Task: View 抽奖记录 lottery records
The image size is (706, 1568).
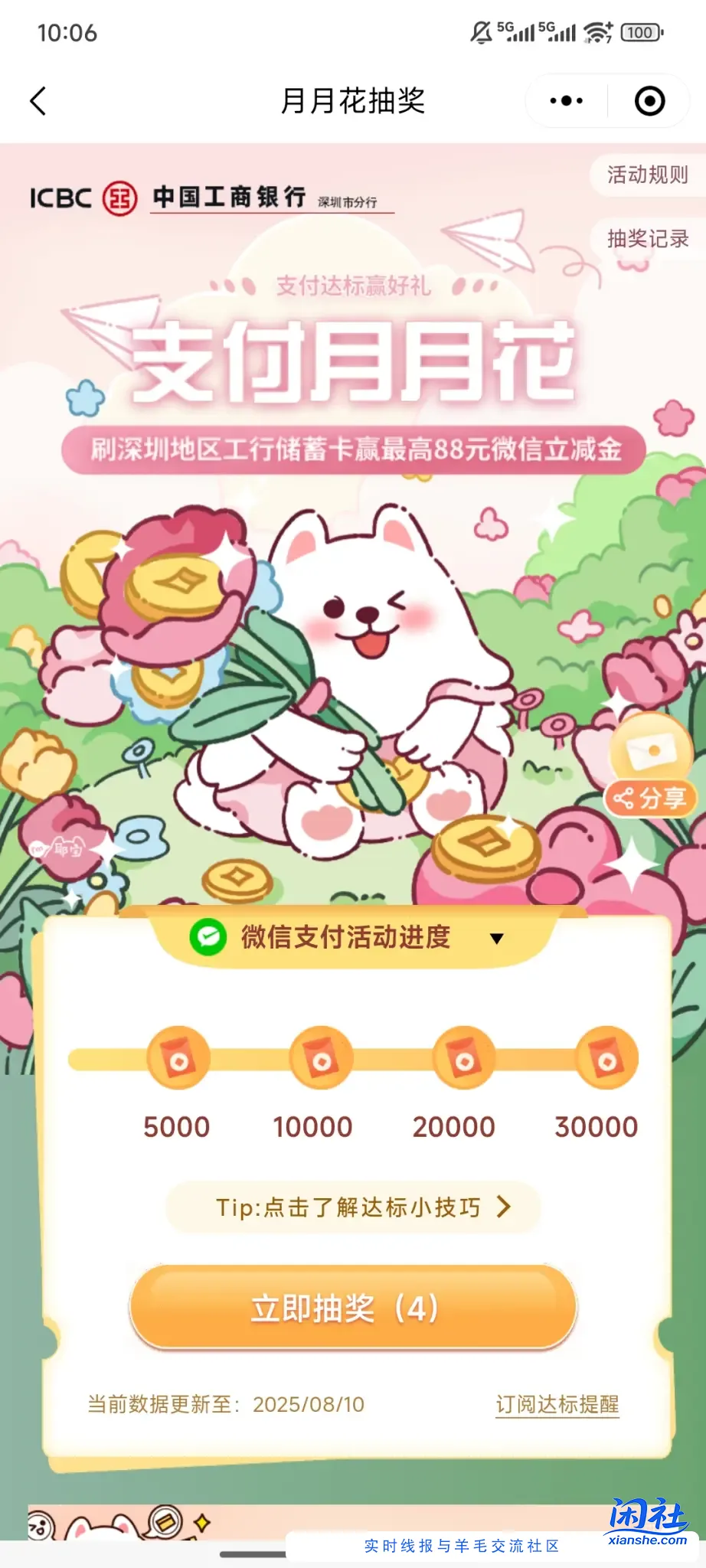Action: click(647, 239)
